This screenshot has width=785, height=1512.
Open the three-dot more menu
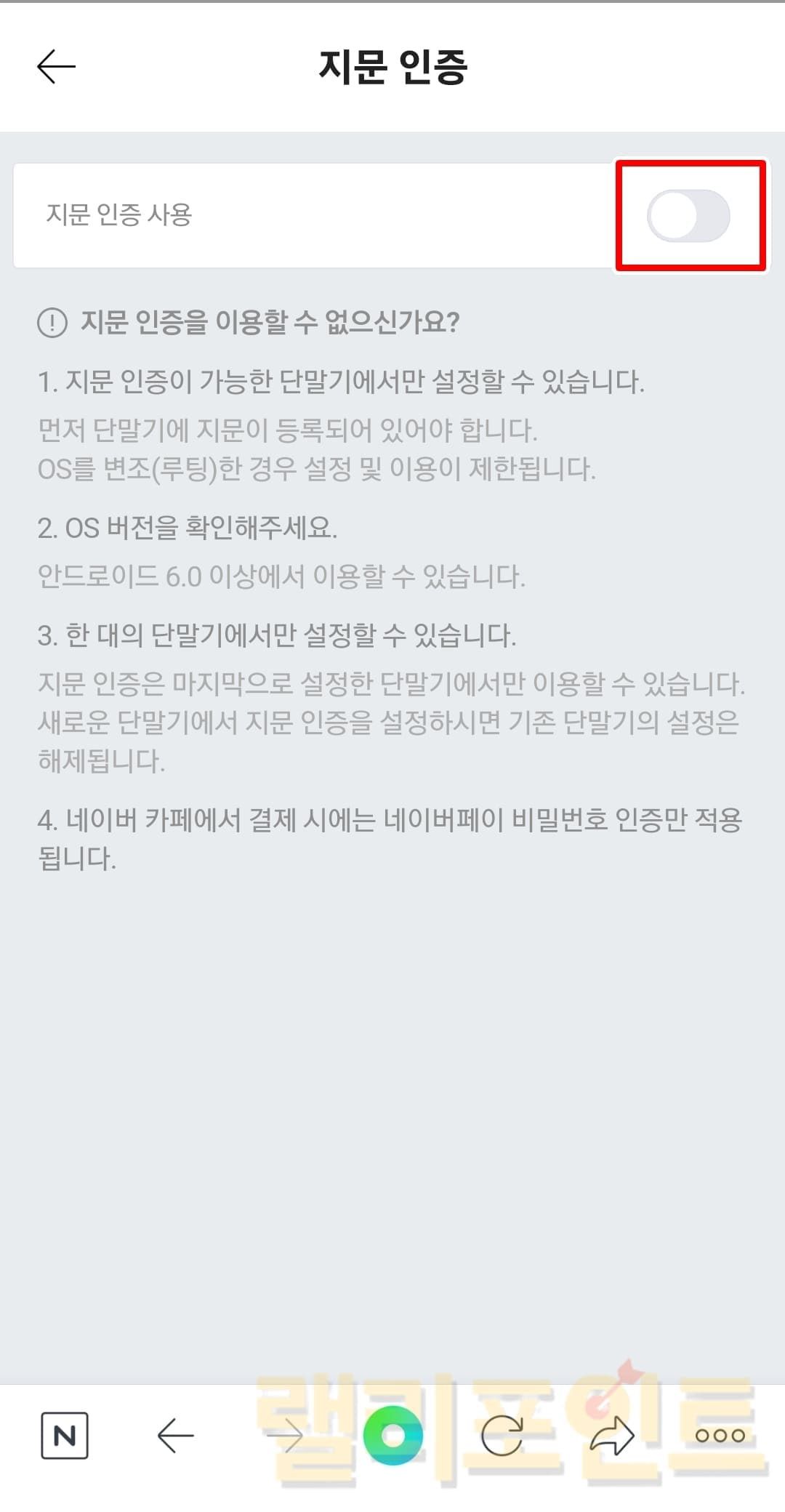click(720, 1436)
